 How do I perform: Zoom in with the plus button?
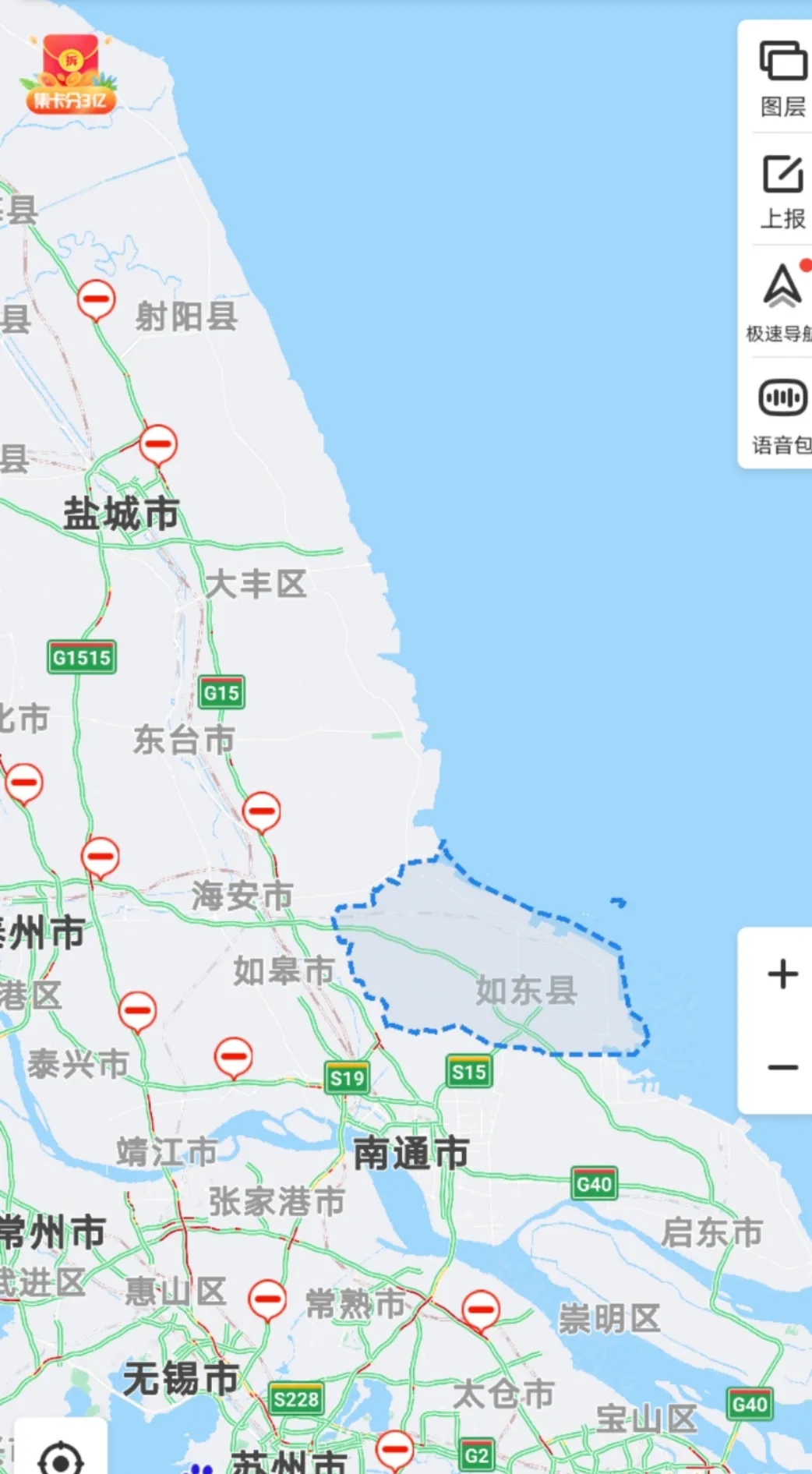coord(782,974)
